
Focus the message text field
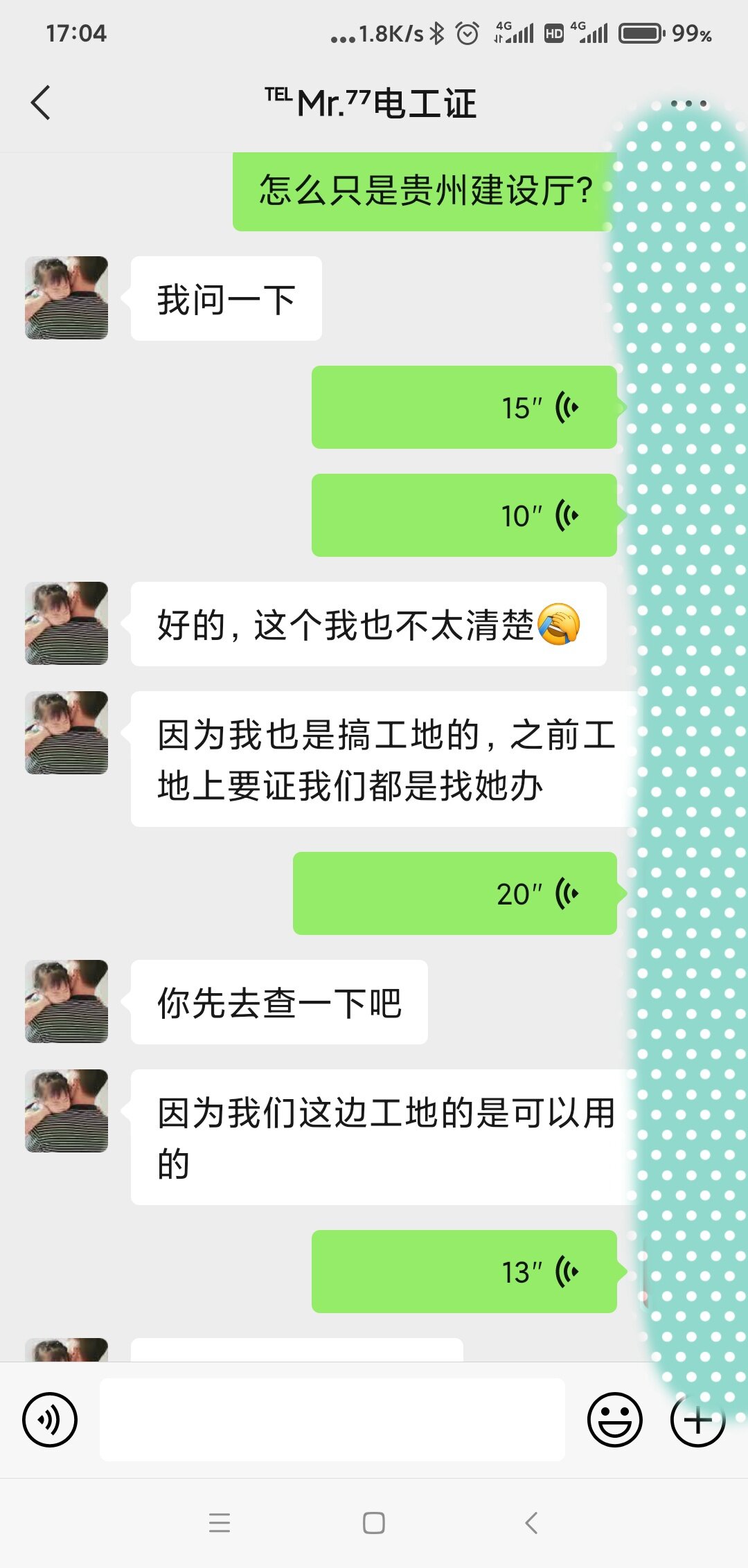332,1420
